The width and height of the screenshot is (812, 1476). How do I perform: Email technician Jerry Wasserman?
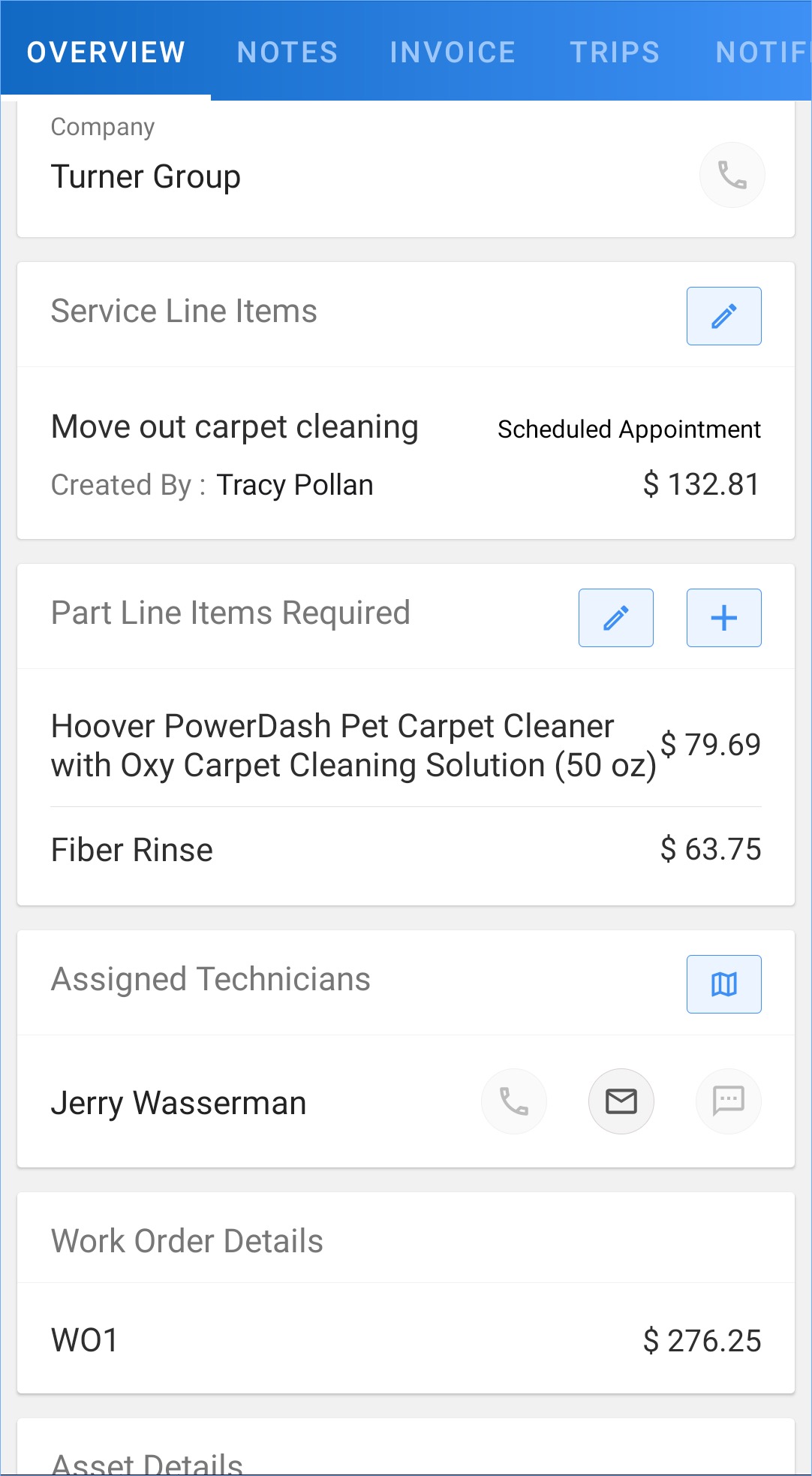pyautogui.click(x=621, y=1101)
